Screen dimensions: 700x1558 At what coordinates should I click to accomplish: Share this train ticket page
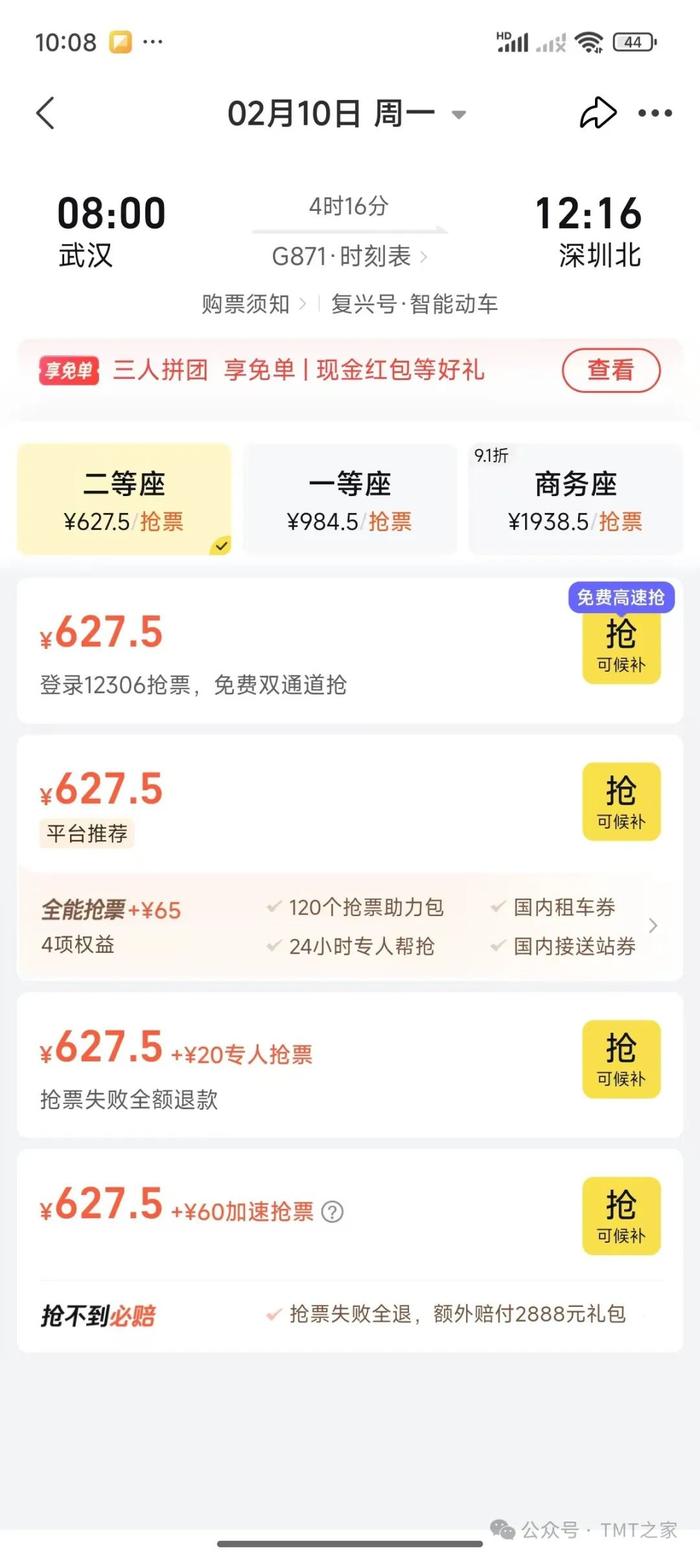coord(597,113)
